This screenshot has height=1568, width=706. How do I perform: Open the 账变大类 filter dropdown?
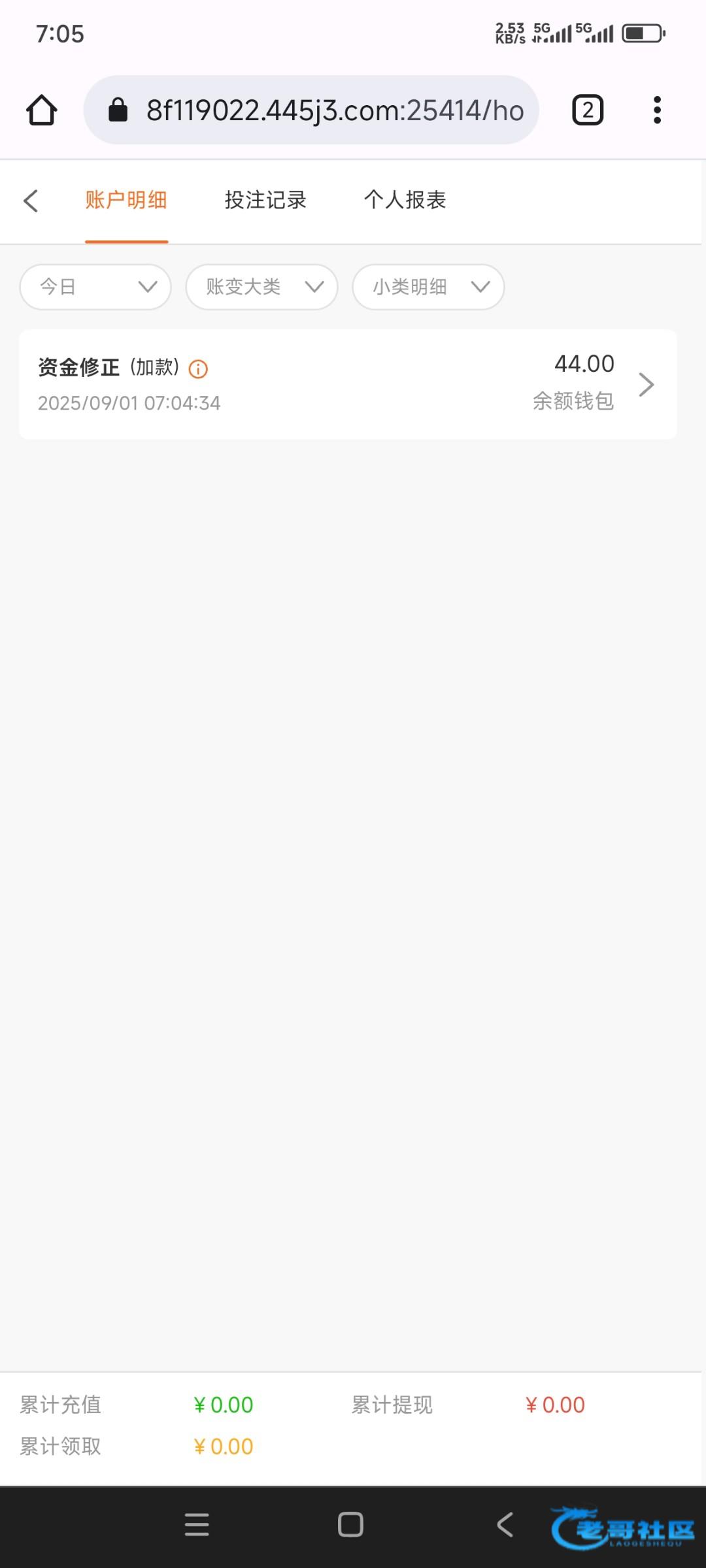pyautogui.click(x=261, y=287)
